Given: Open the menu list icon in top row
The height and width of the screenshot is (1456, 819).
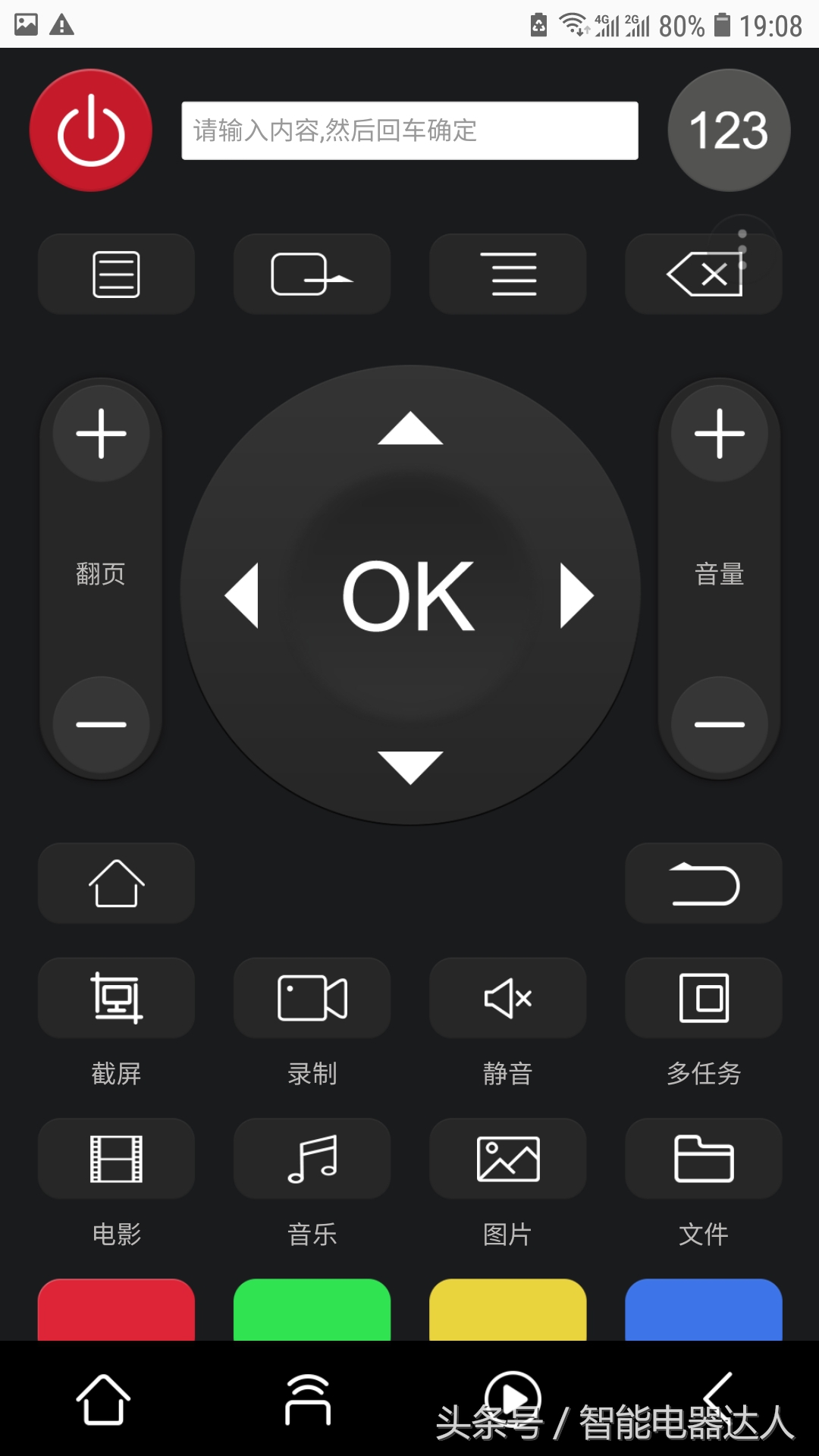Looking at the screenshot, I should click(x=115, y=274).
